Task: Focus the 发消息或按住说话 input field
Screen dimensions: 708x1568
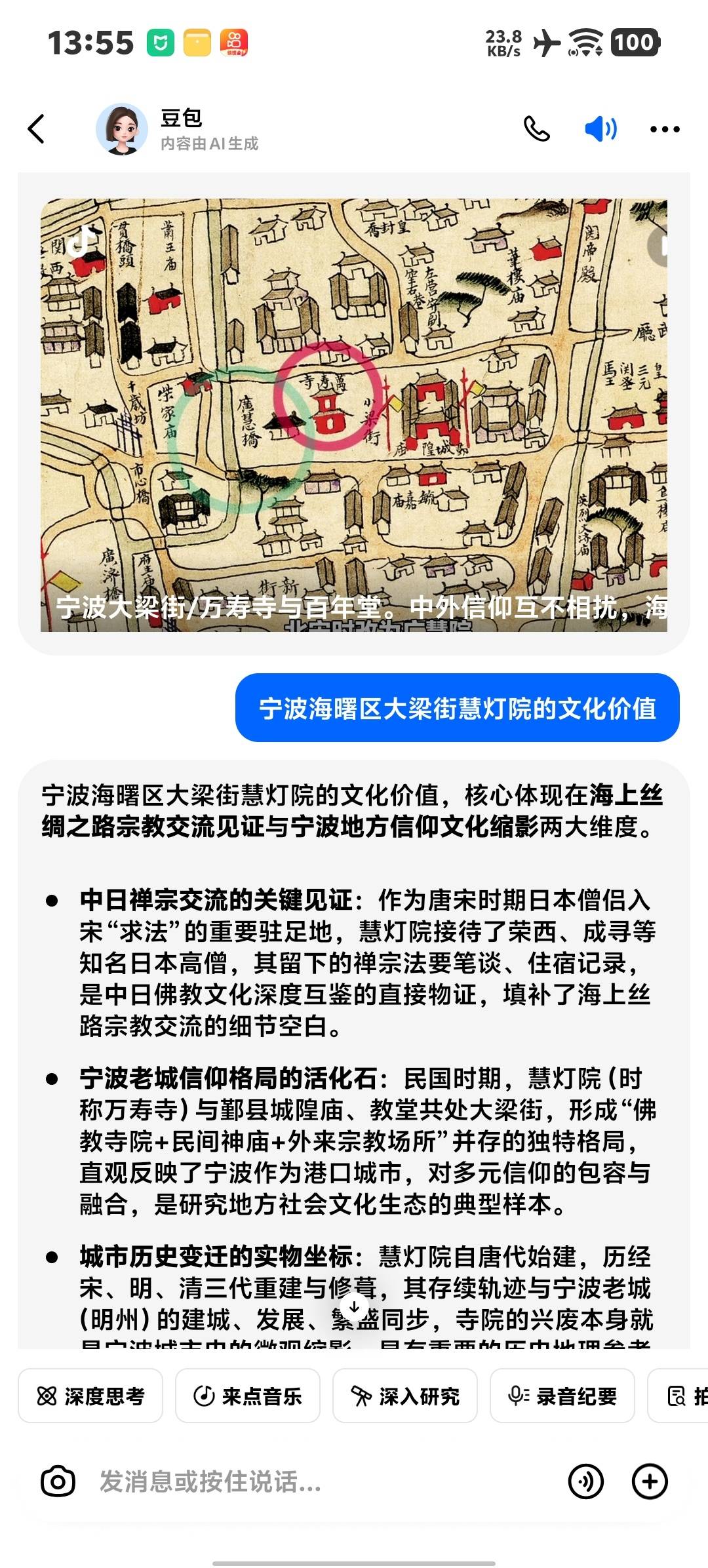Action: [x=315, y=1481]
